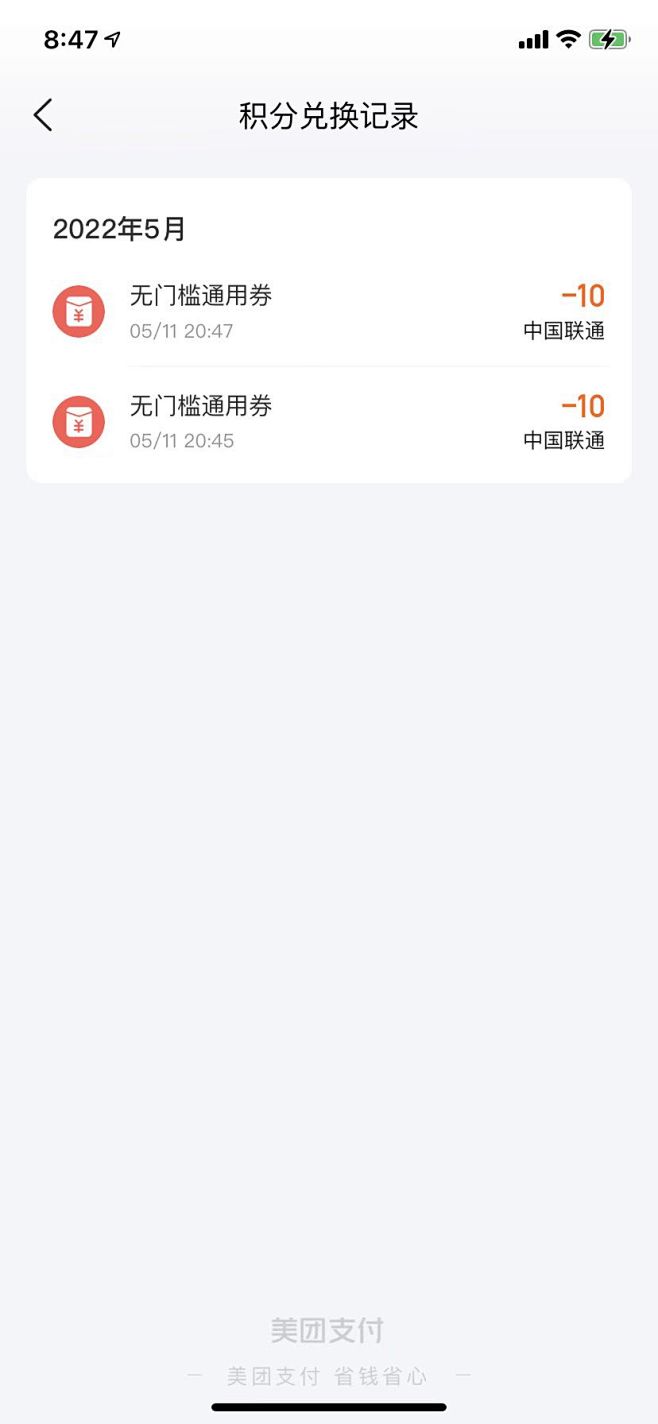Open the 05/11 20:47 无门槛通用券 record
The width and height of the screenshot is (658, 1424).
(329, 311)
